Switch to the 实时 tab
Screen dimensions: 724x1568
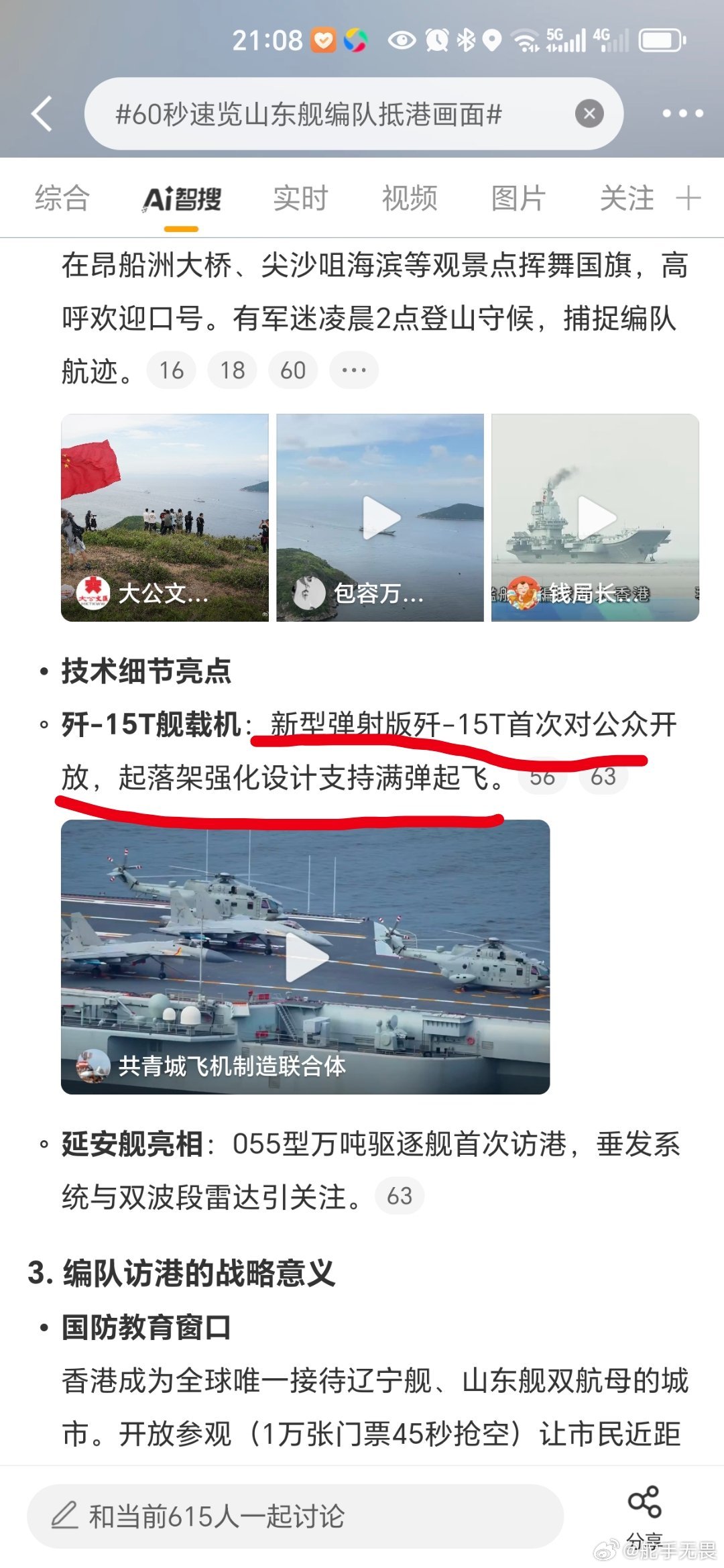pyautogui.click(x=300, y=198)
